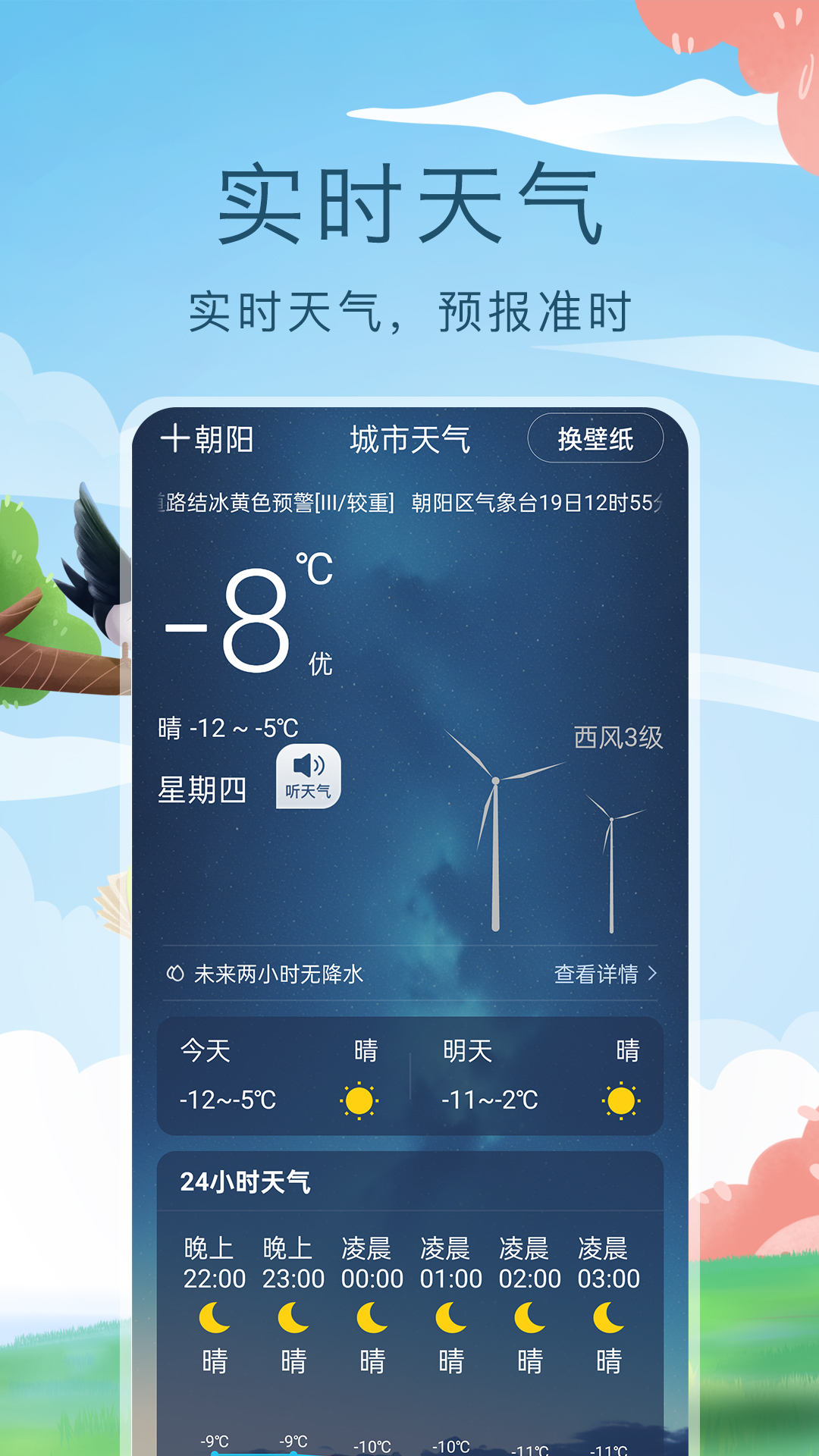Tap tomorrow's sun forecast icon
819x1456 pixels.
(620, 1101)
